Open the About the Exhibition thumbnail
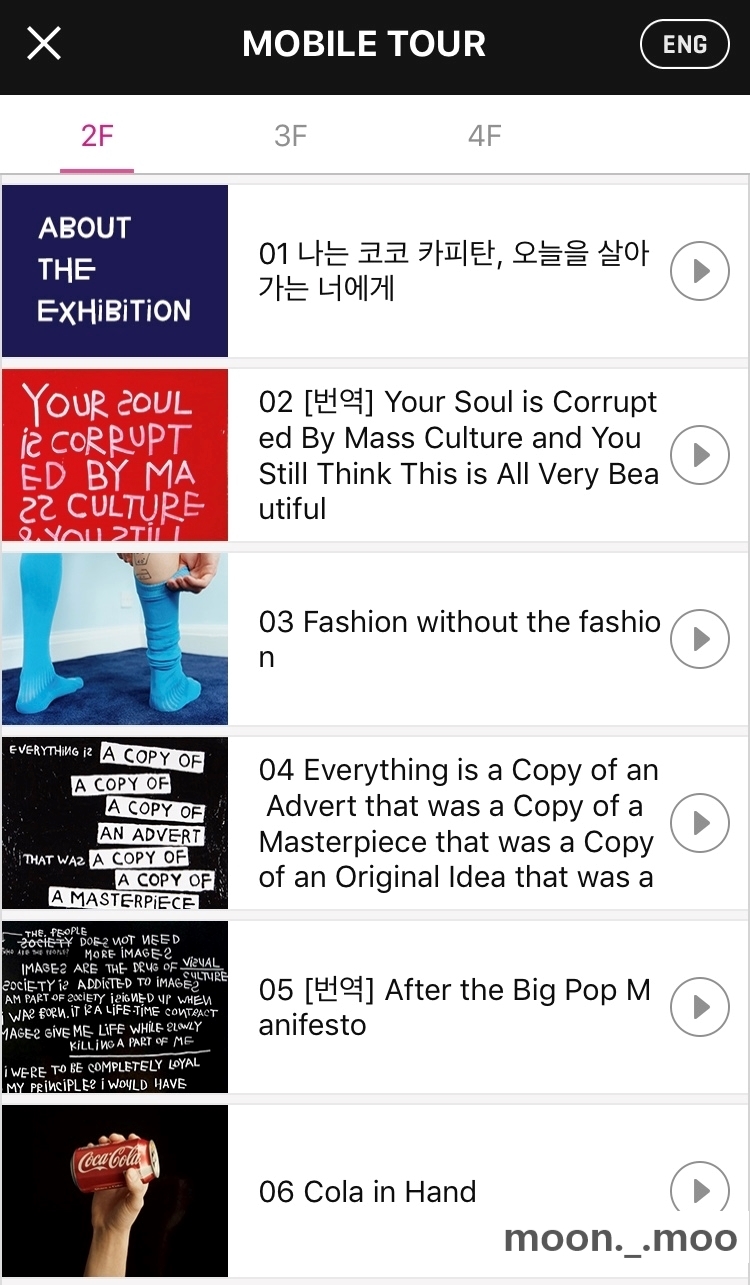Viewport: 750px width, 1285px height. click(115, 270)
